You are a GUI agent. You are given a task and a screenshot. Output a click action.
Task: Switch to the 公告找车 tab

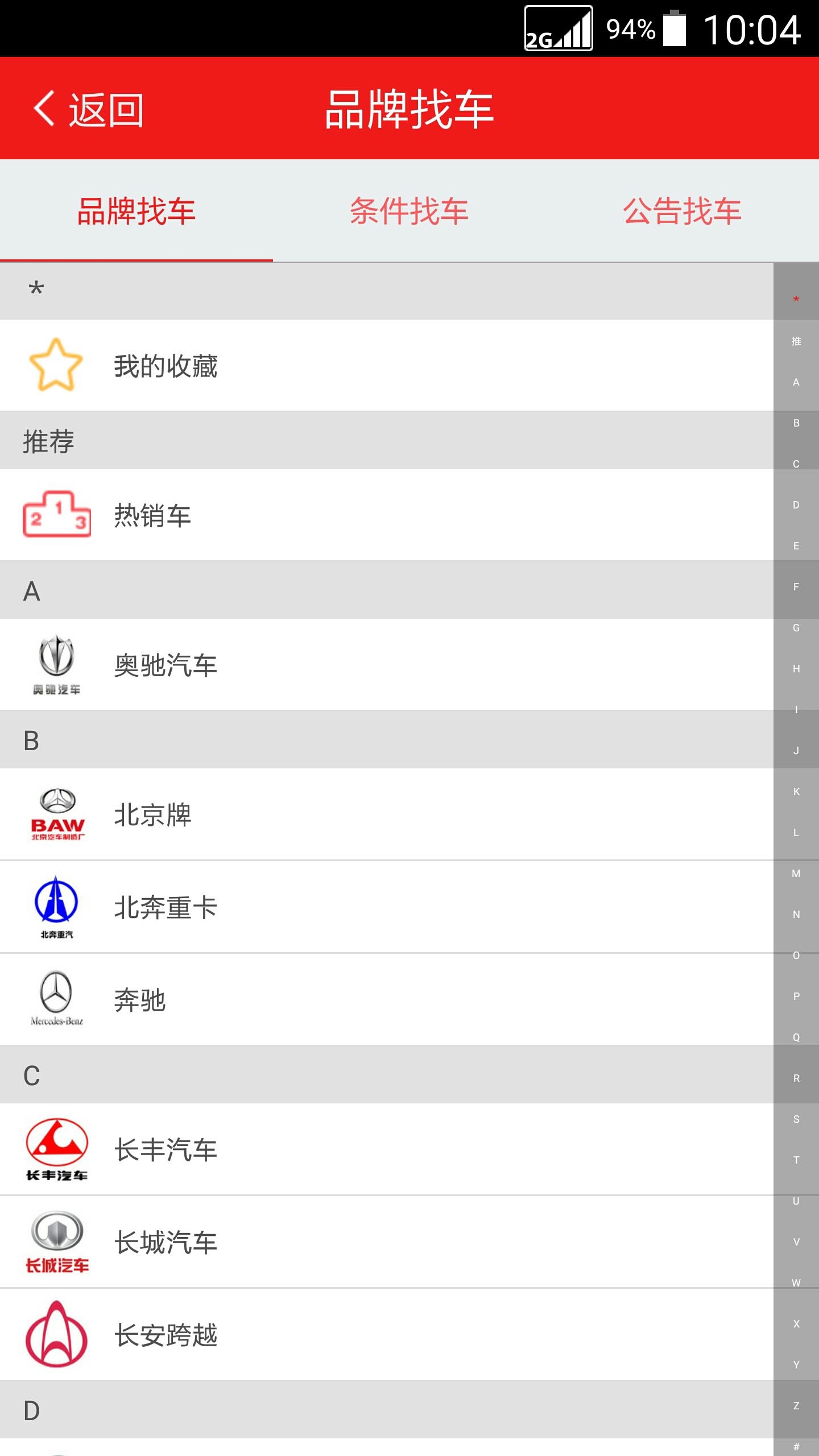click(x=682, y=212)
